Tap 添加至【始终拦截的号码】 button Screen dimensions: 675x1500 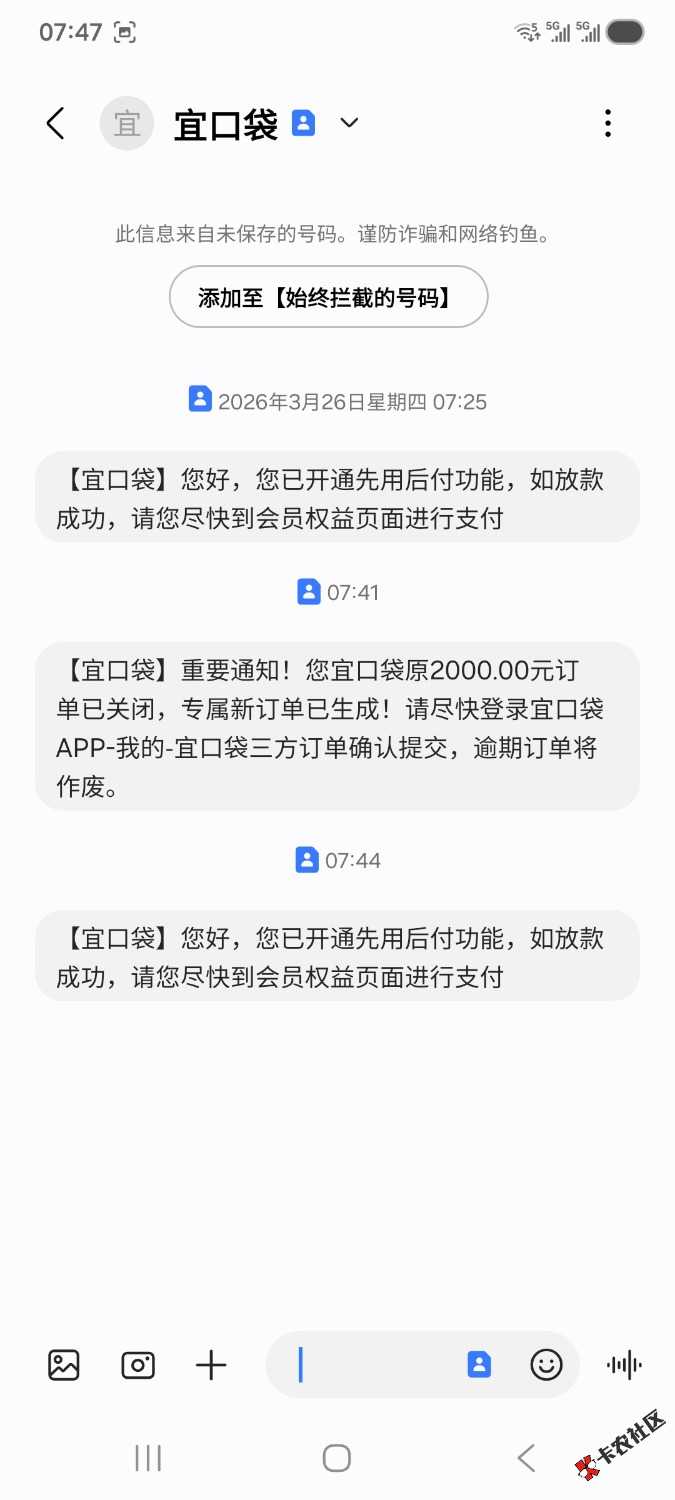[x=328, y=297]
